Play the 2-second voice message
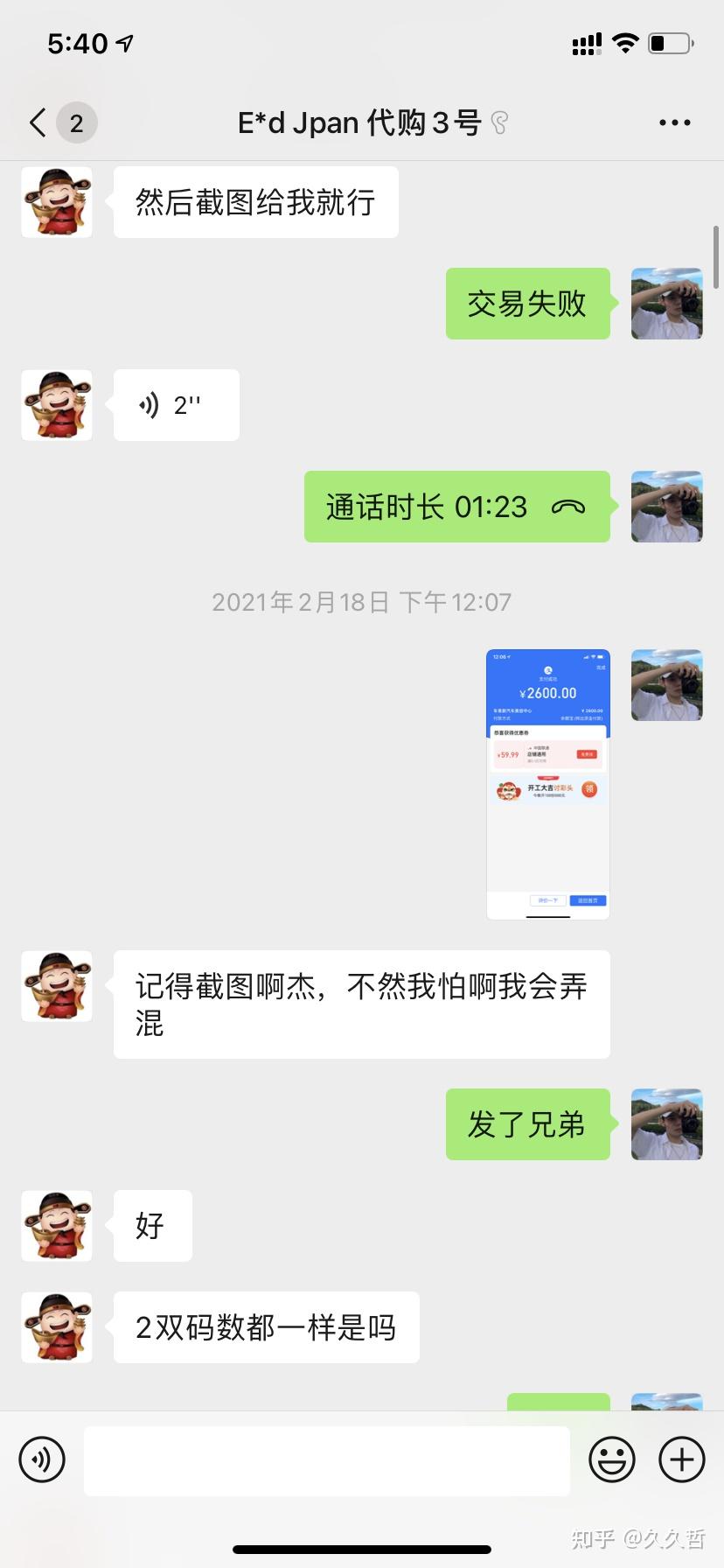Image resolution: width=724 pixels, height=1568 pixels. pos(176,405)
